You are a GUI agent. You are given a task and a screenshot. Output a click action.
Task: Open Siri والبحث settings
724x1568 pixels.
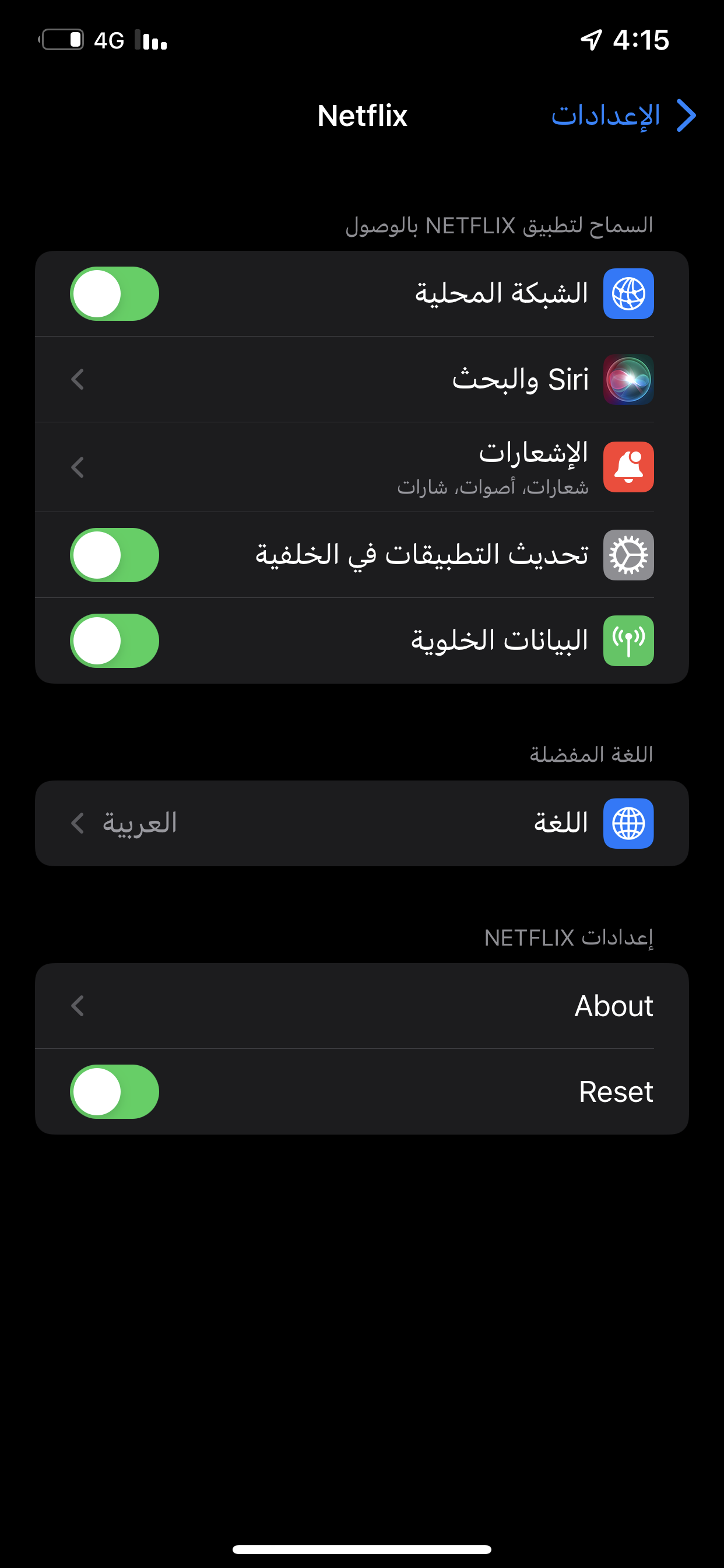361,379
